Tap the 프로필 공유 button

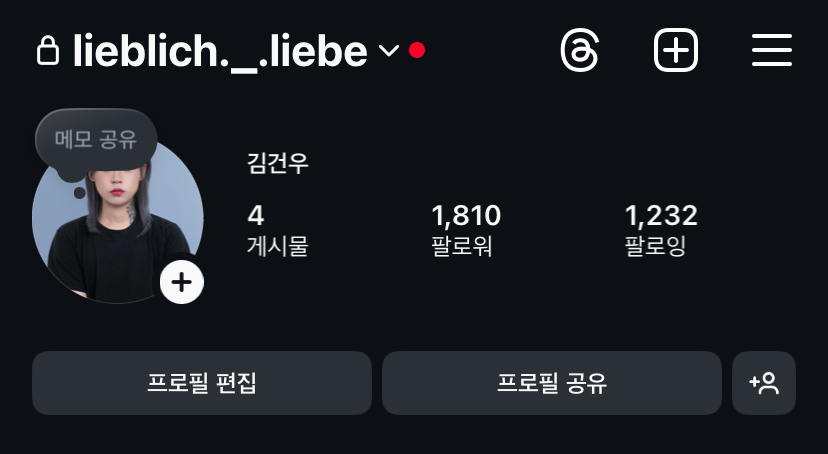click(x=552, y=383)
